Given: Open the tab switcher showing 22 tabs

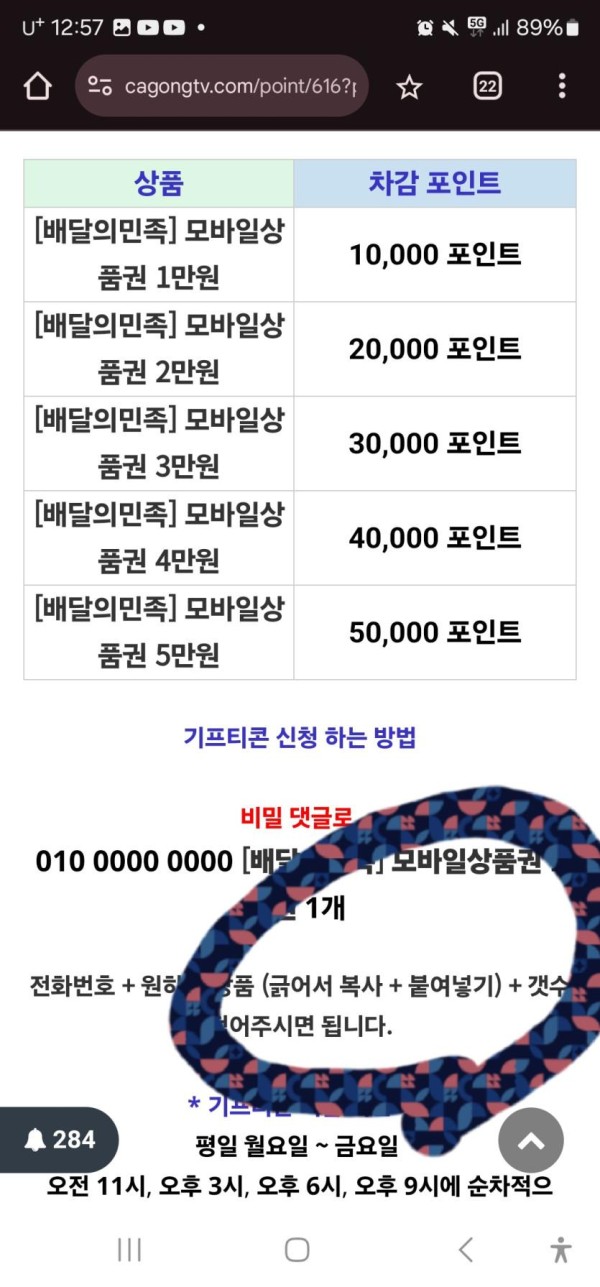Looking at the screenshot, I should click(x=487, y=87).
